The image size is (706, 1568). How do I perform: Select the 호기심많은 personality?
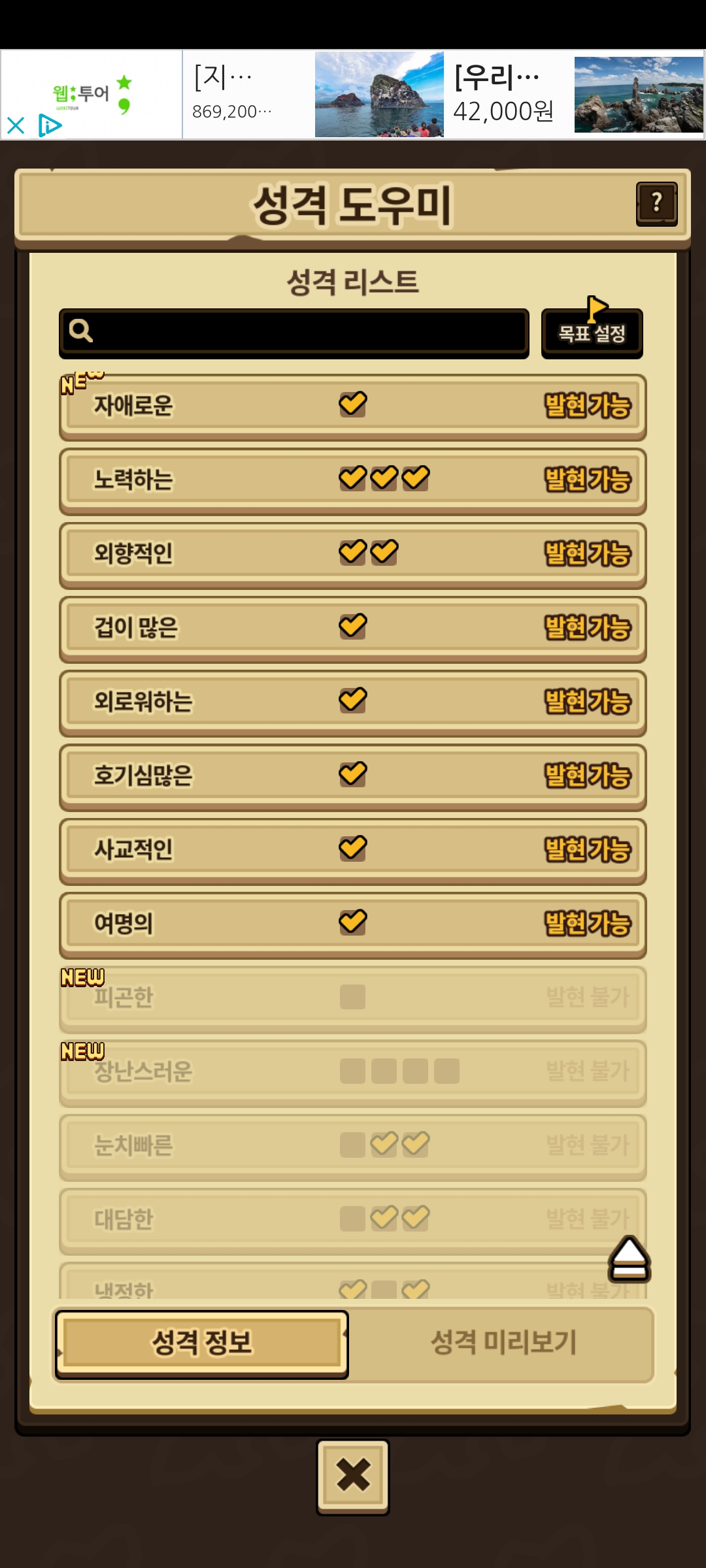pos(352,776)
